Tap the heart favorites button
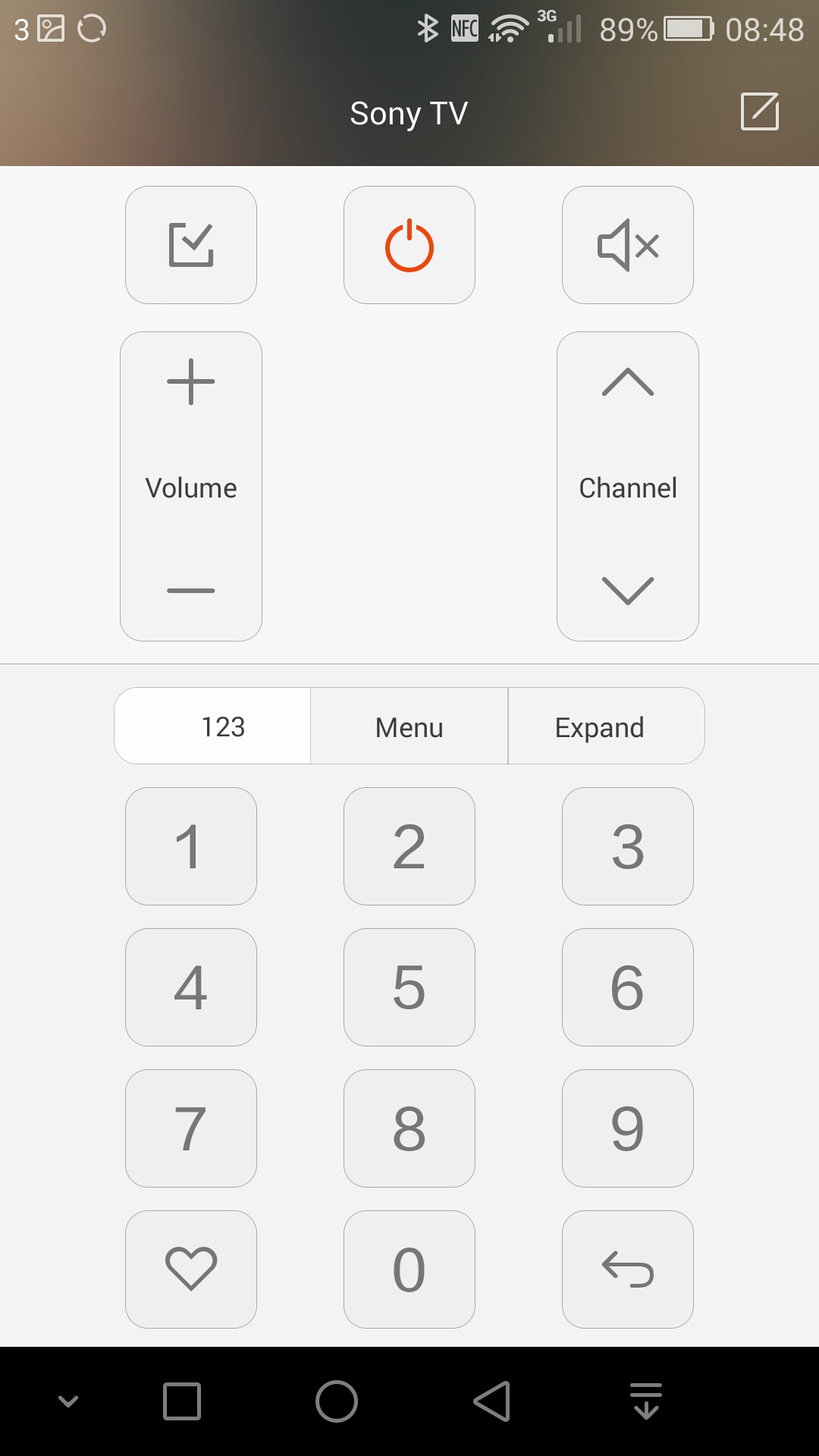The image size is (819, 1456). [x=191, y=1269]
